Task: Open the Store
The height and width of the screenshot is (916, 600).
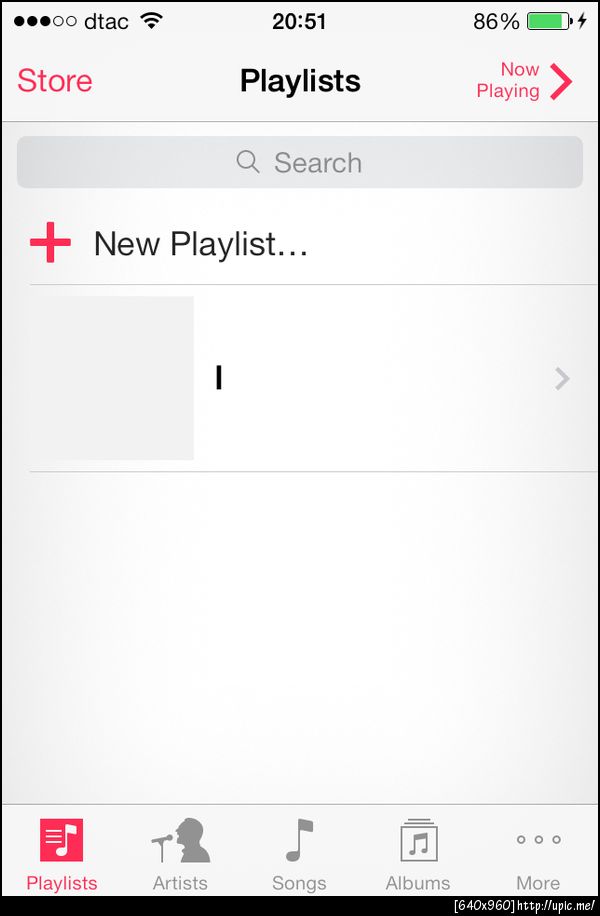Action: [x=55, y=81]
